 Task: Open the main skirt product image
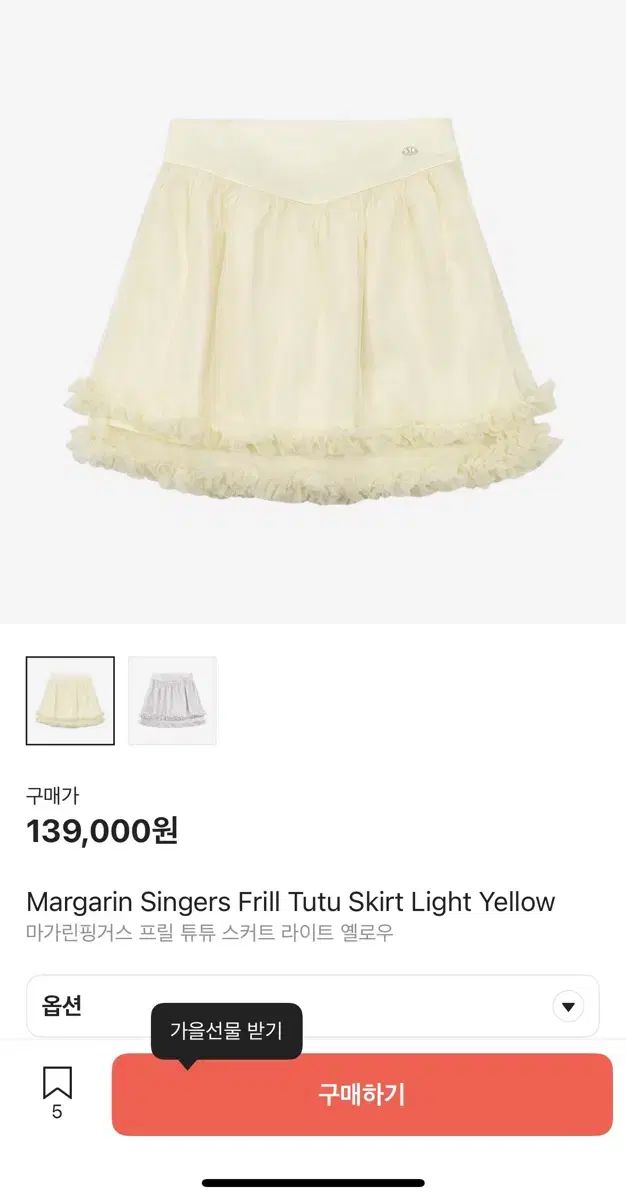313,310
